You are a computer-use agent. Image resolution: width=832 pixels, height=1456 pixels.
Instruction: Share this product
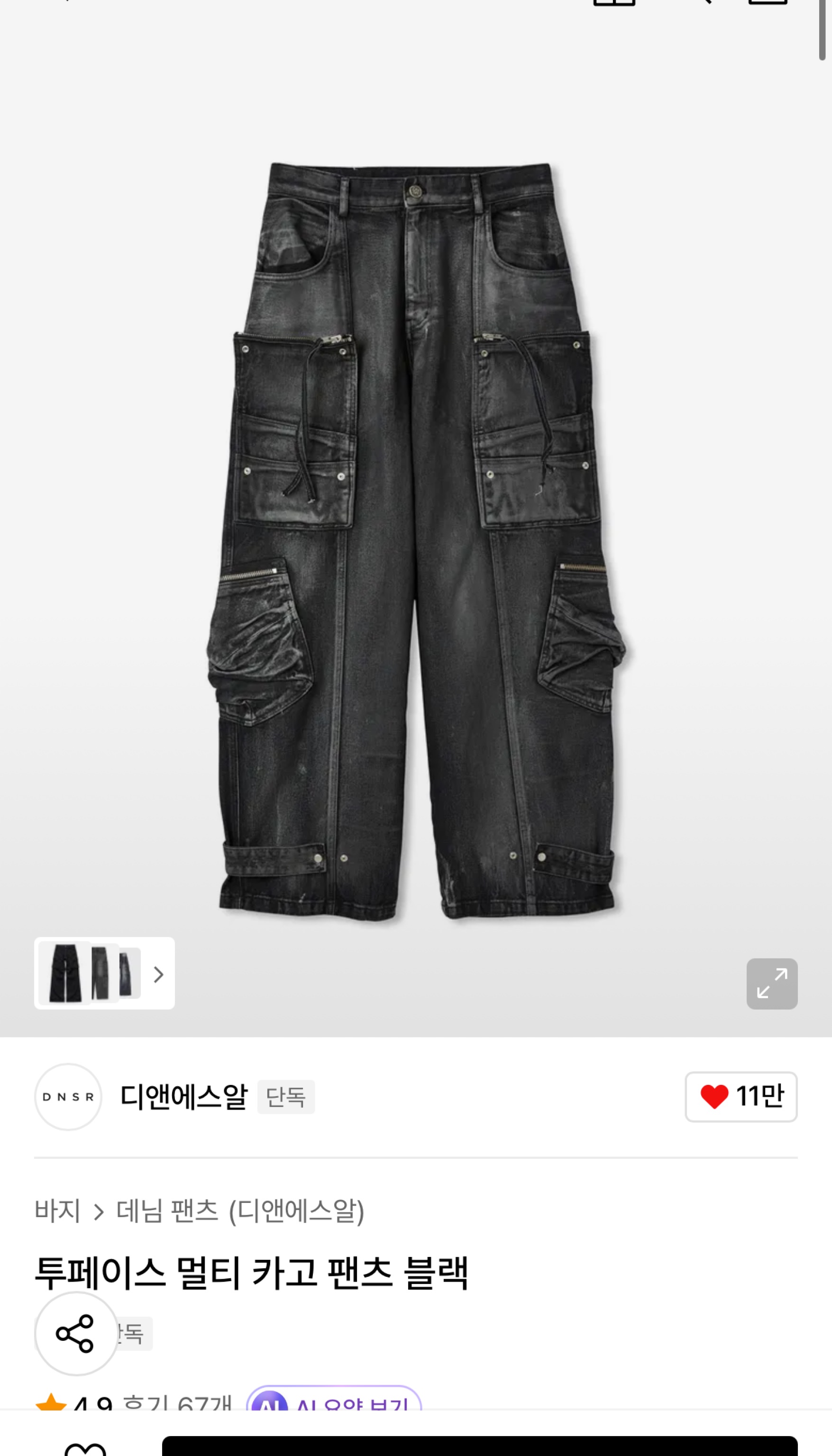tap(75, 1333)
